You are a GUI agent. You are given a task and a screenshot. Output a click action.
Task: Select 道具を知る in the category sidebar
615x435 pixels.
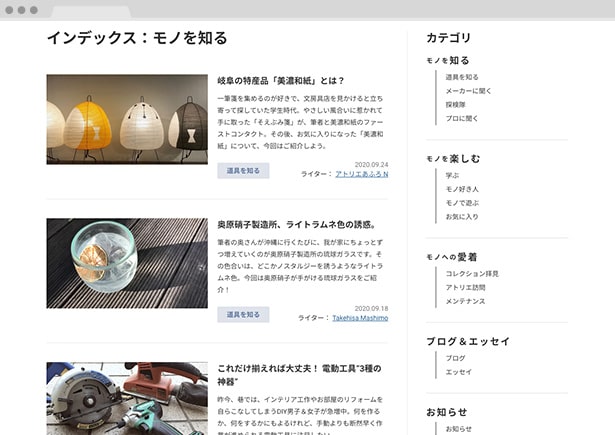[462, 77]
